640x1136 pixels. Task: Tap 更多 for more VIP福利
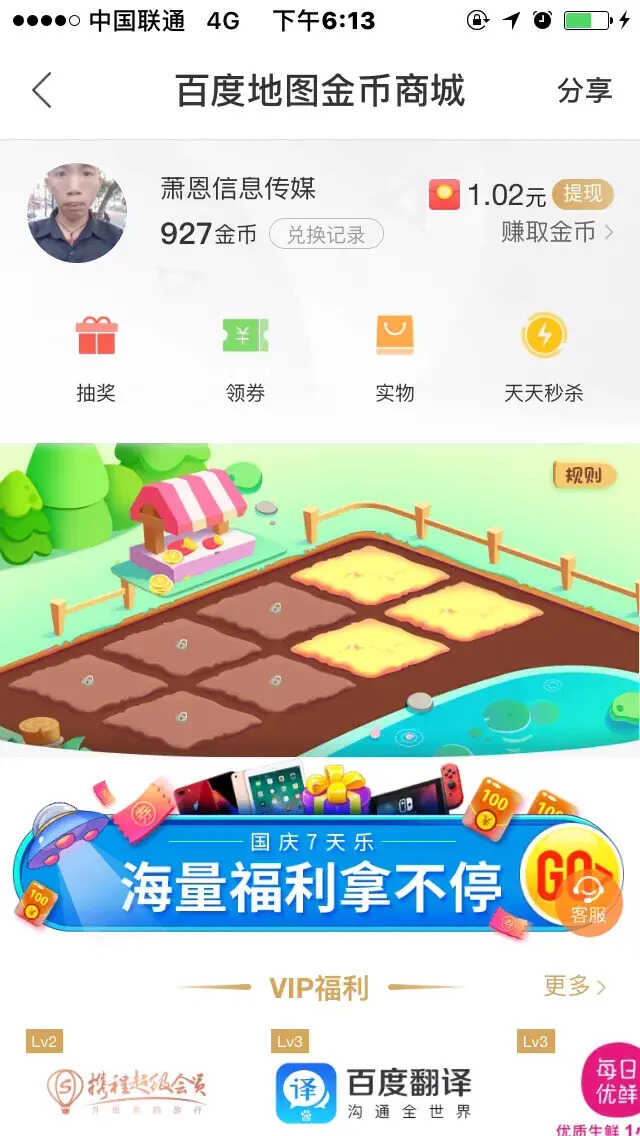(574, 987)
